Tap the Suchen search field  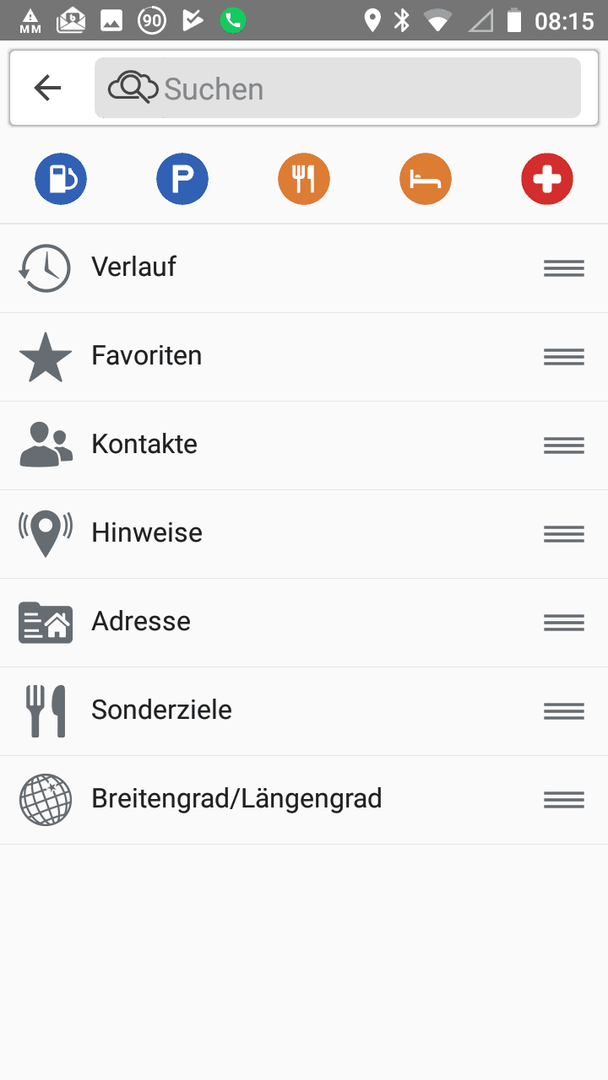tap(337, 88)
